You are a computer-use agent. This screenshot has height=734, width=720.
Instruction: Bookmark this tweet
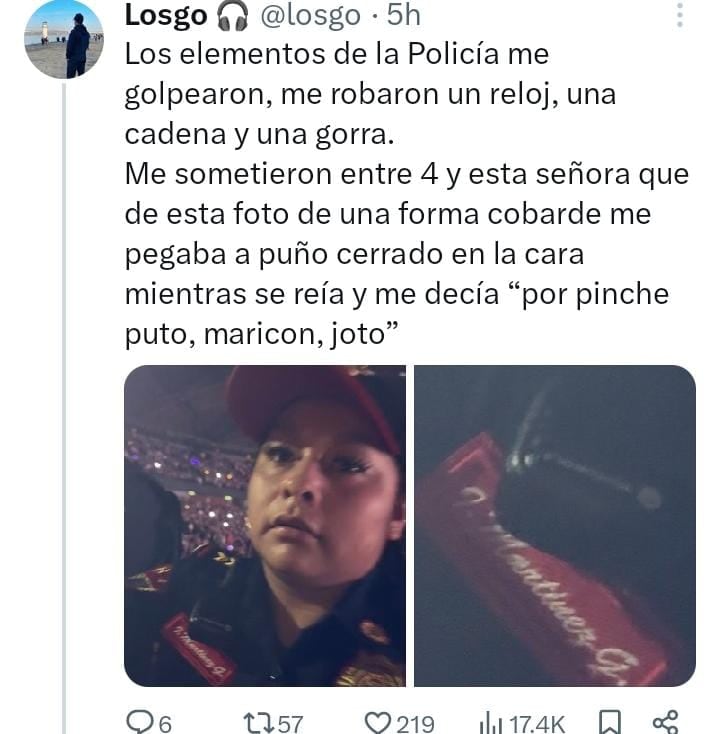pyautogui.click(x=610, y=722)
